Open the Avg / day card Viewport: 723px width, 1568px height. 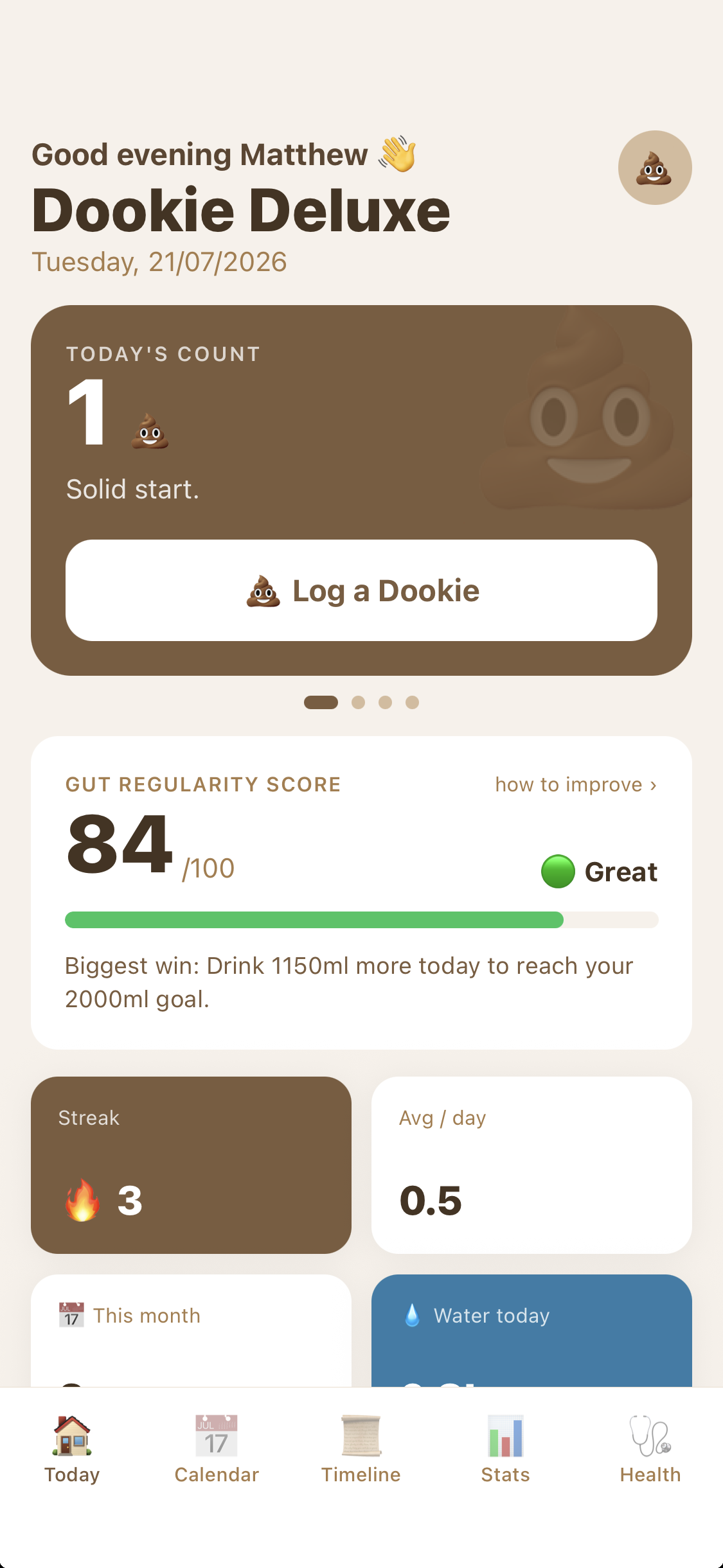click(531, 1165)
